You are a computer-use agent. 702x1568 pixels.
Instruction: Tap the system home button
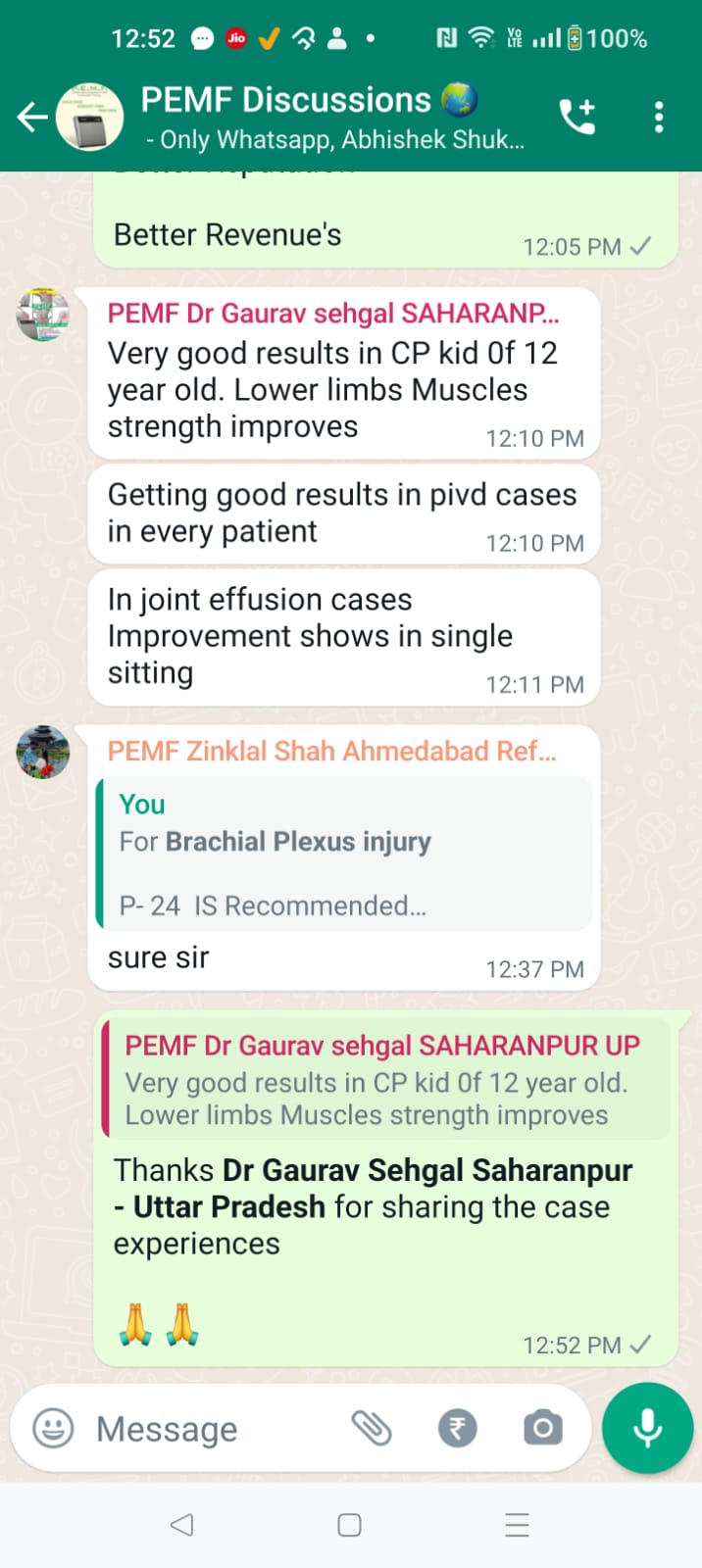[x=349, y=1525]
